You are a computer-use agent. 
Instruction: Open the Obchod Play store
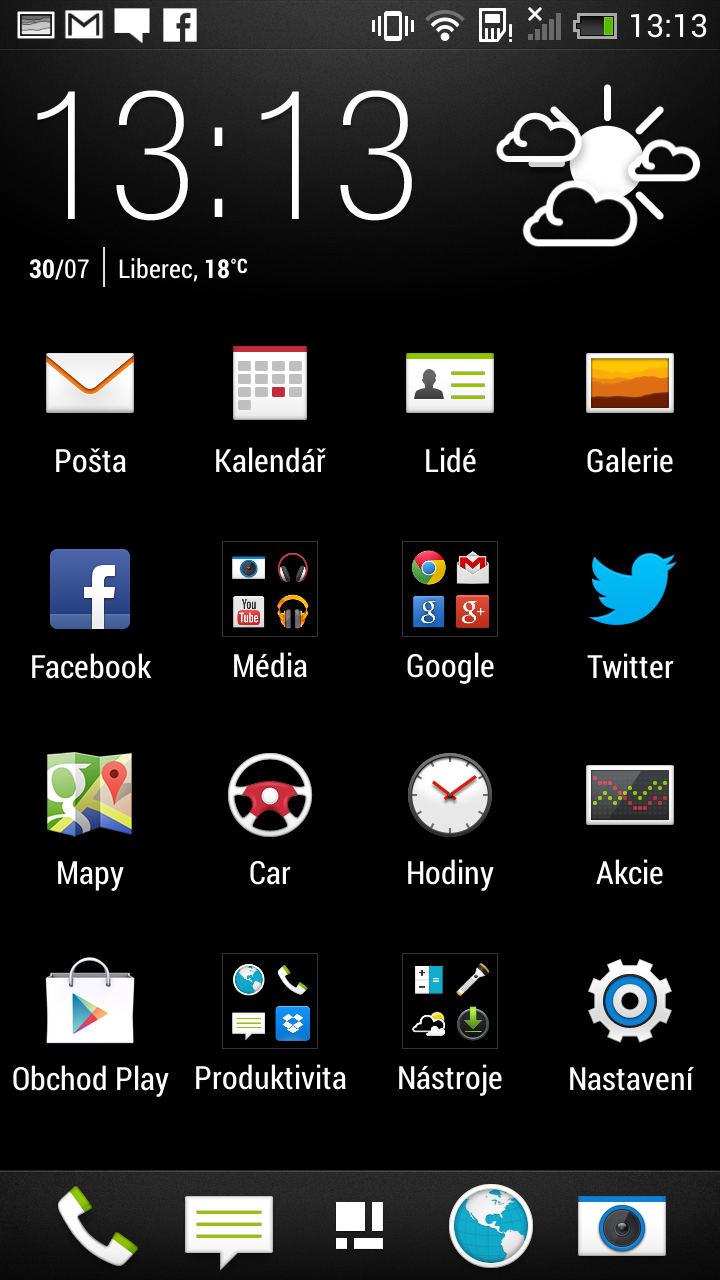click(x=90, y=1001)
